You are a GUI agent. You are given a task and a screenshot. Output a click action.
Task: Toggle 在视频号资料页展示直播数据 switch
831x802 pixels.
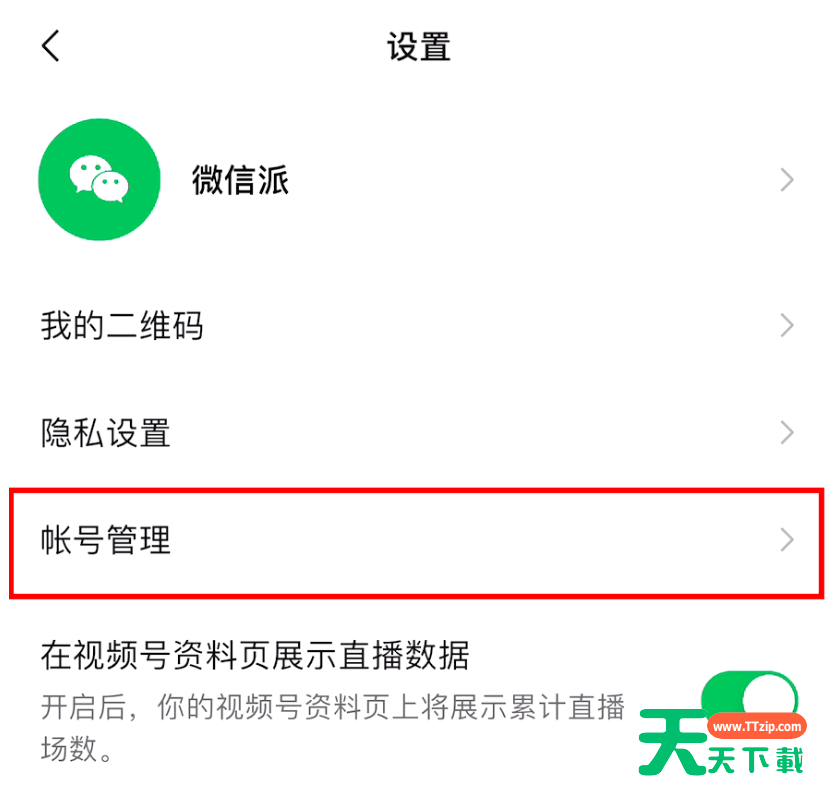[750, 696]
